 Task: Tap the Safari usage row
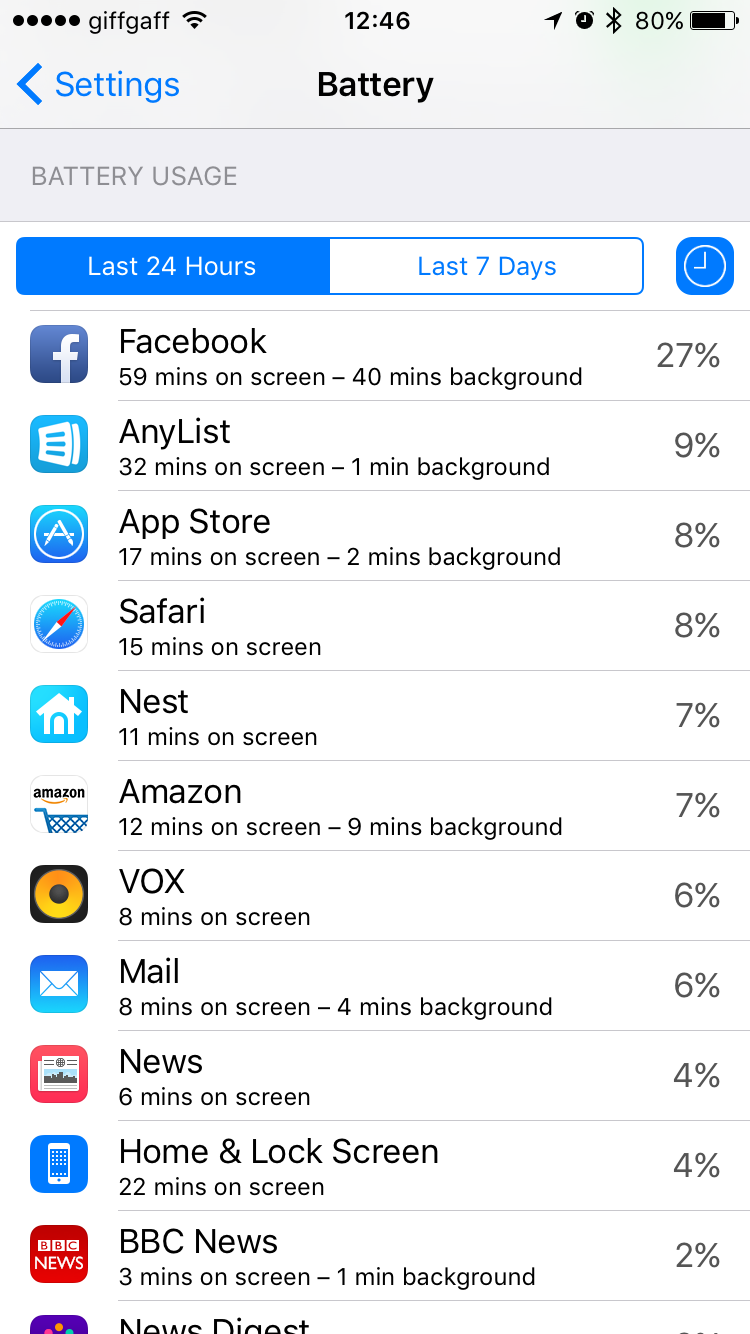click(375, 626)
